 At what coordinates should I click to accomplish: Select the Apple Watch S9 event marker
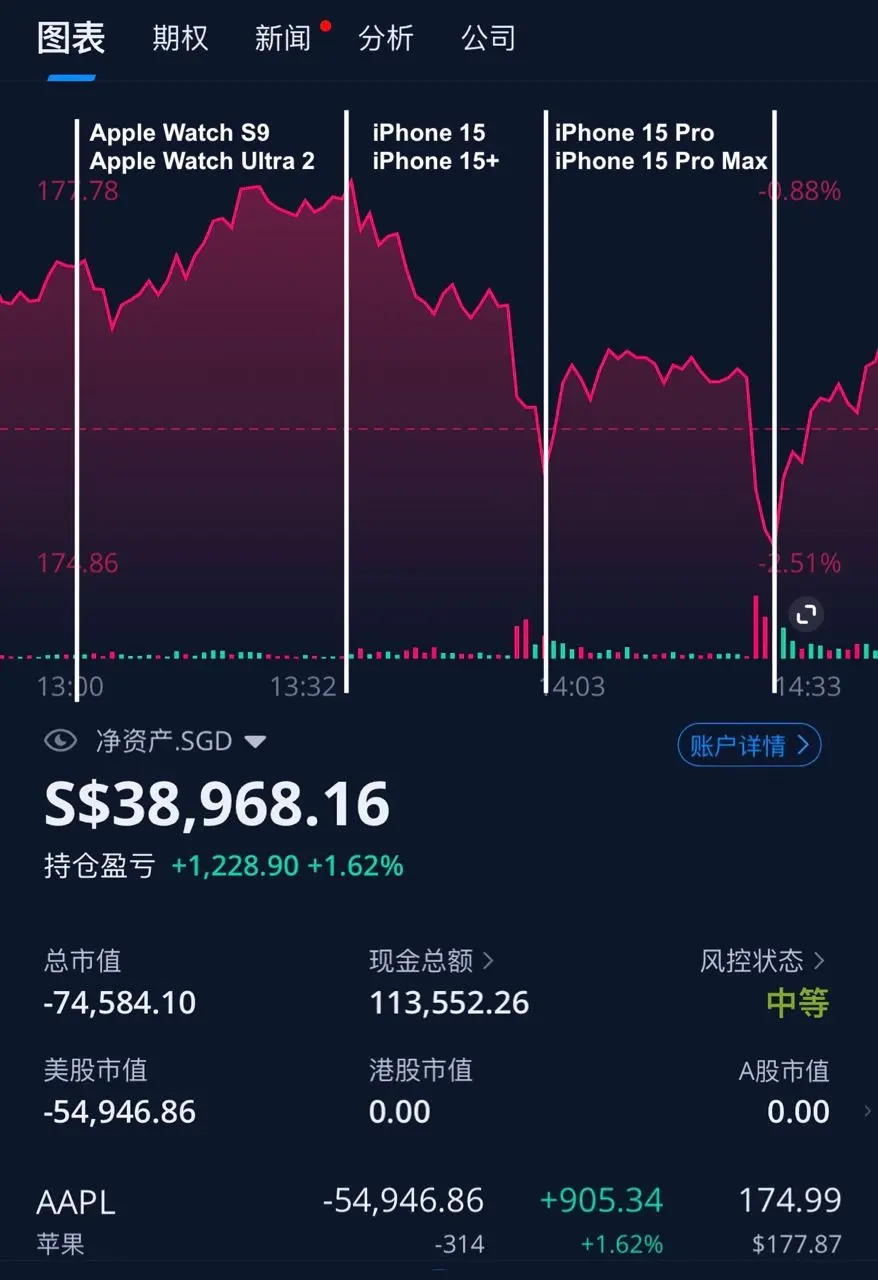pyautogui.click(x=79, y=400)
